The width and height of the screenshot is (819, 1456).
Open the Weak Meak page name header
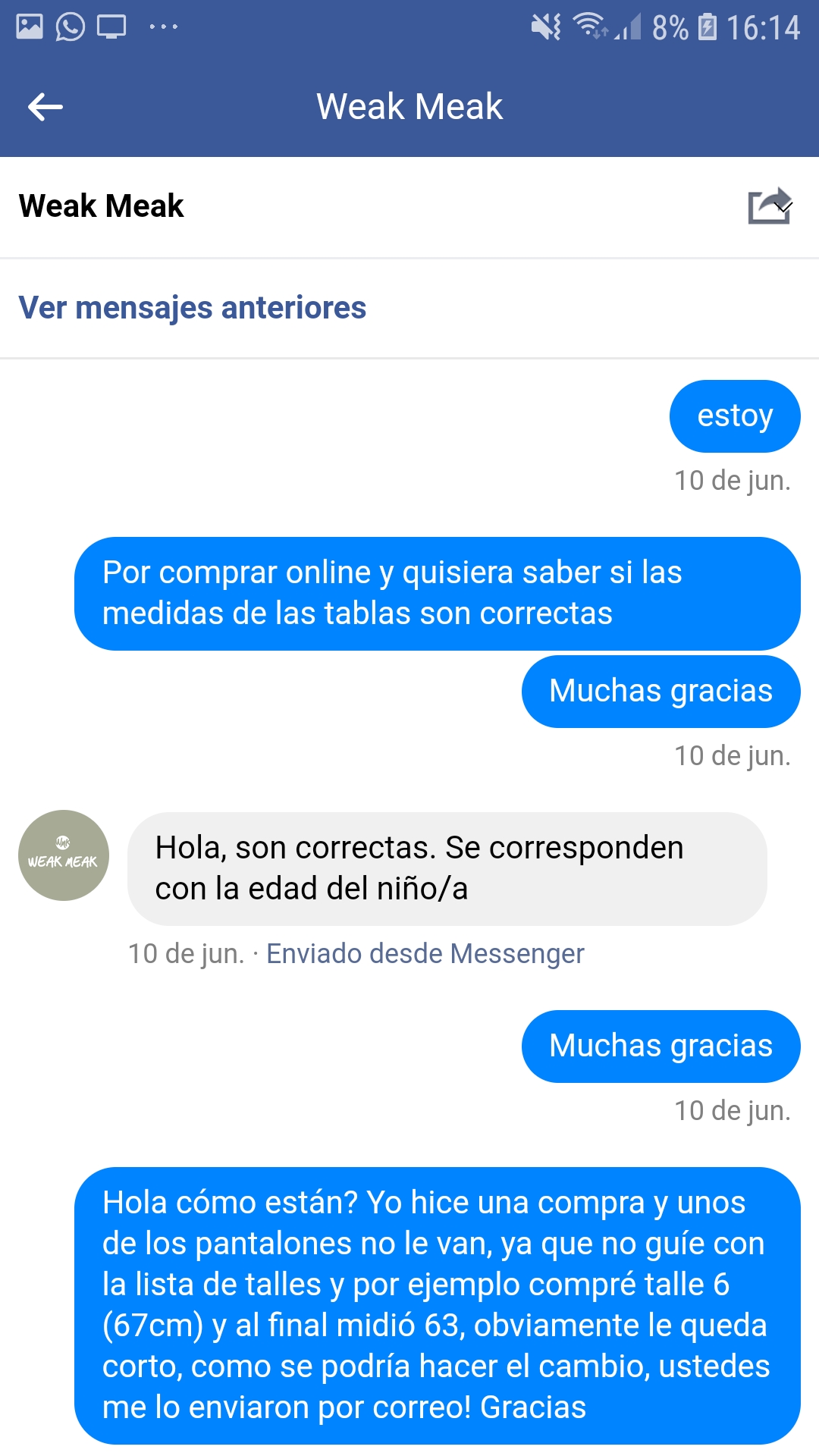[102, 206]
